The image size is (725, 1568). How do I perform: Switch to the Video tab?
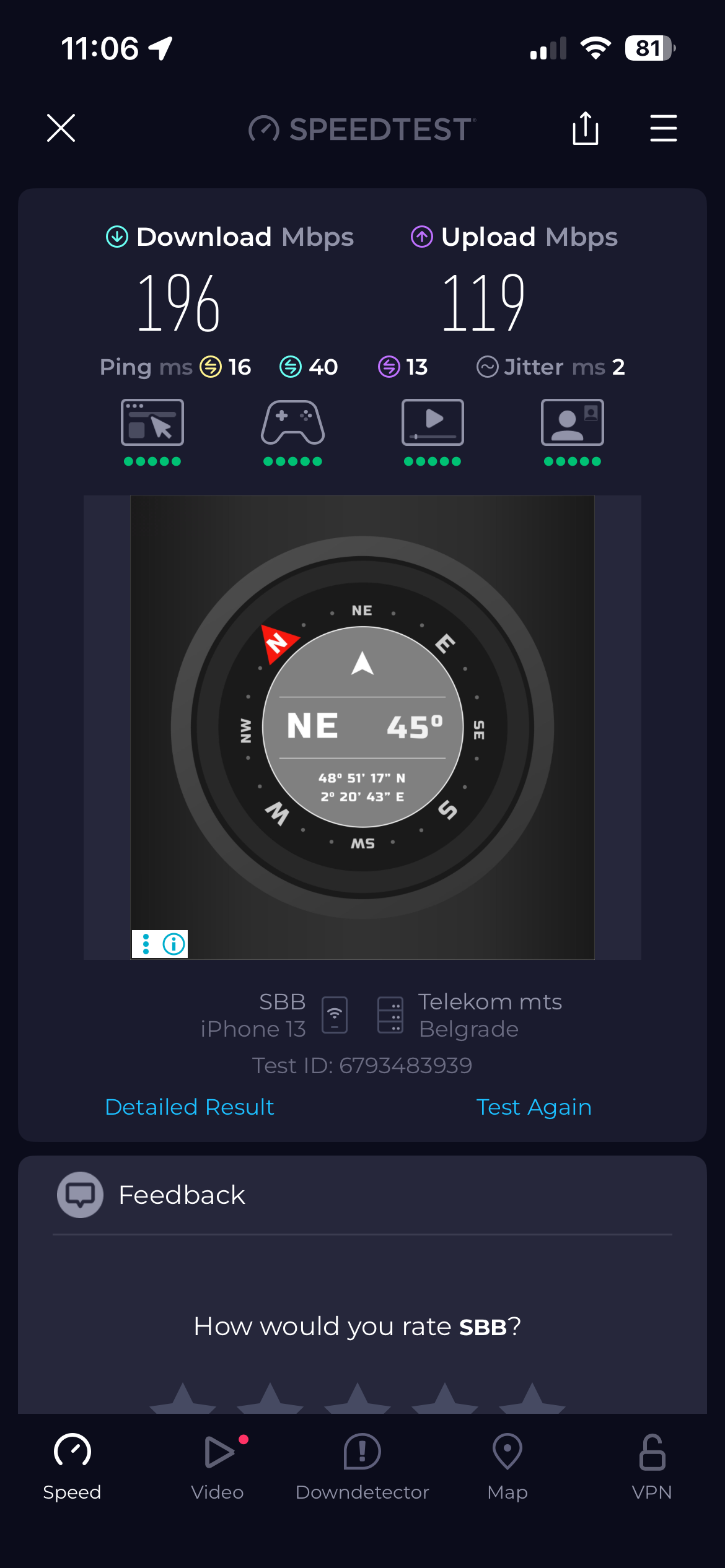(217, 1466)
